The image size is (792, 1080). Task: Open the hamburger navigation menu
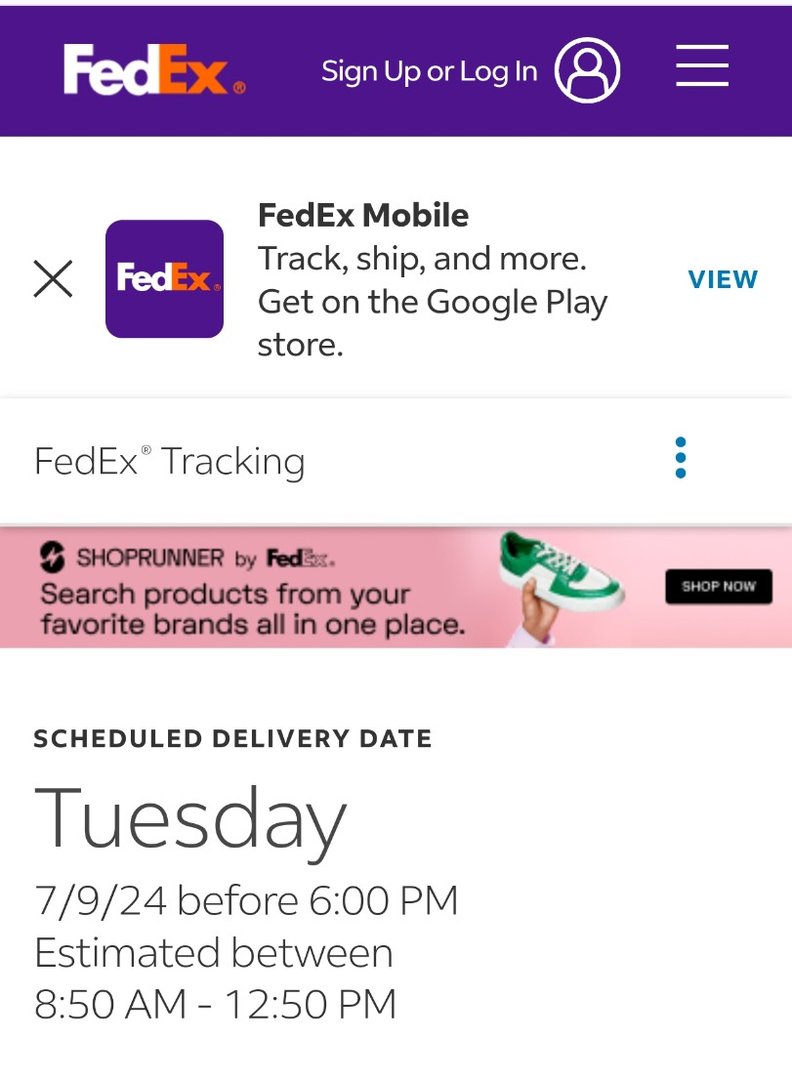point(702,66)
